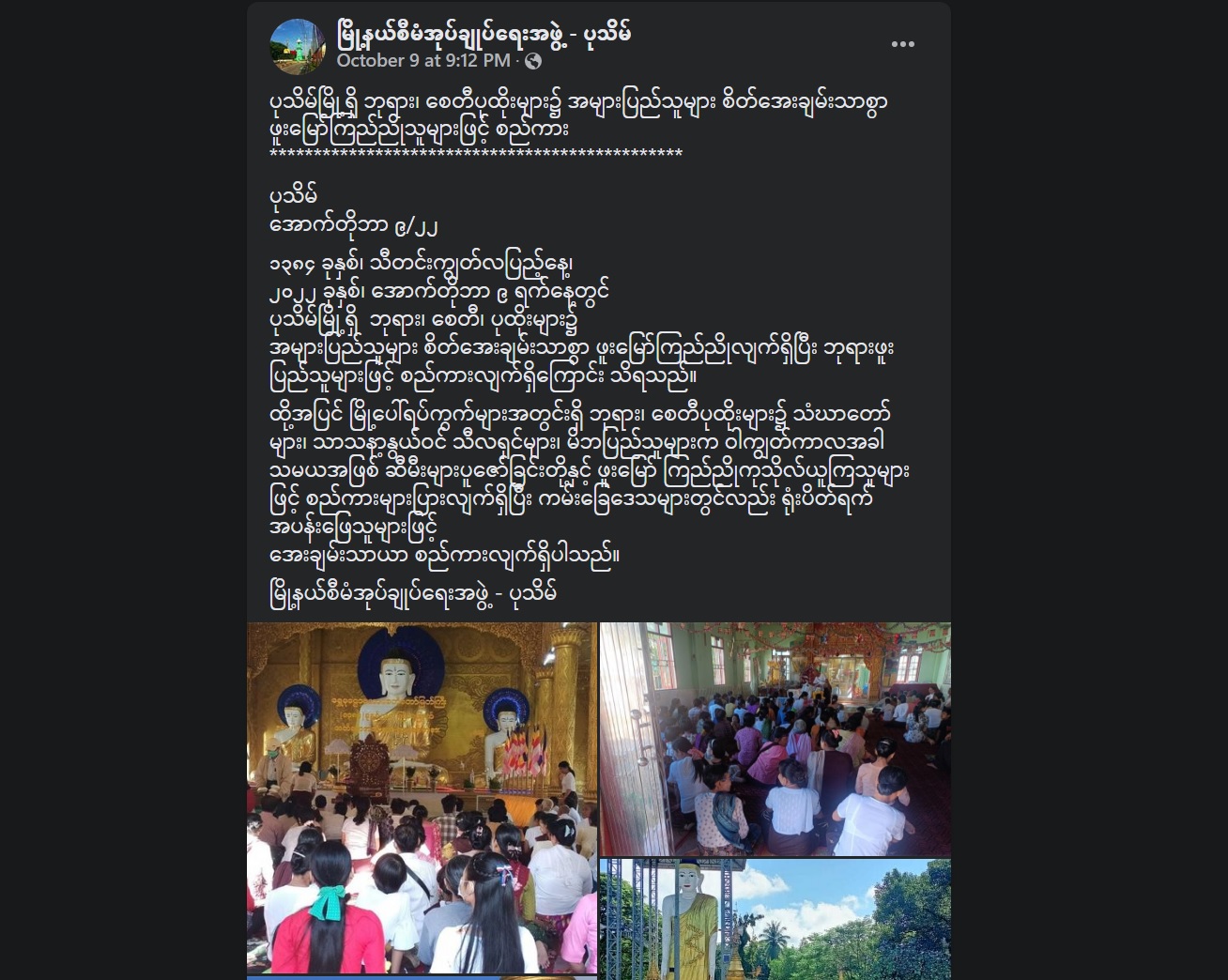Open the October 9 at 9:12 PM timestamp
The height and width of the screenshot is (980, 1228).
point(423,61)
